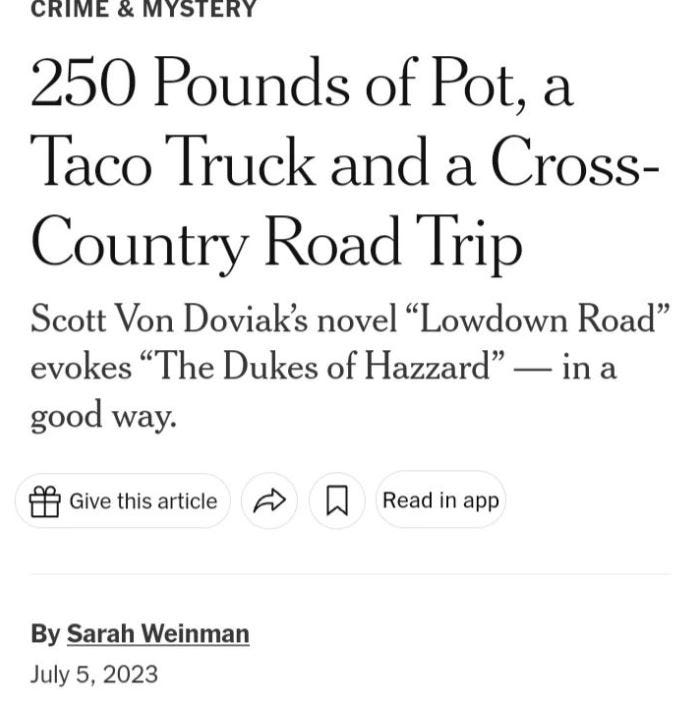The height and width of the screenshot is (704, 694).
Task: Share this article via arrow icon
Action: point(269,501)
